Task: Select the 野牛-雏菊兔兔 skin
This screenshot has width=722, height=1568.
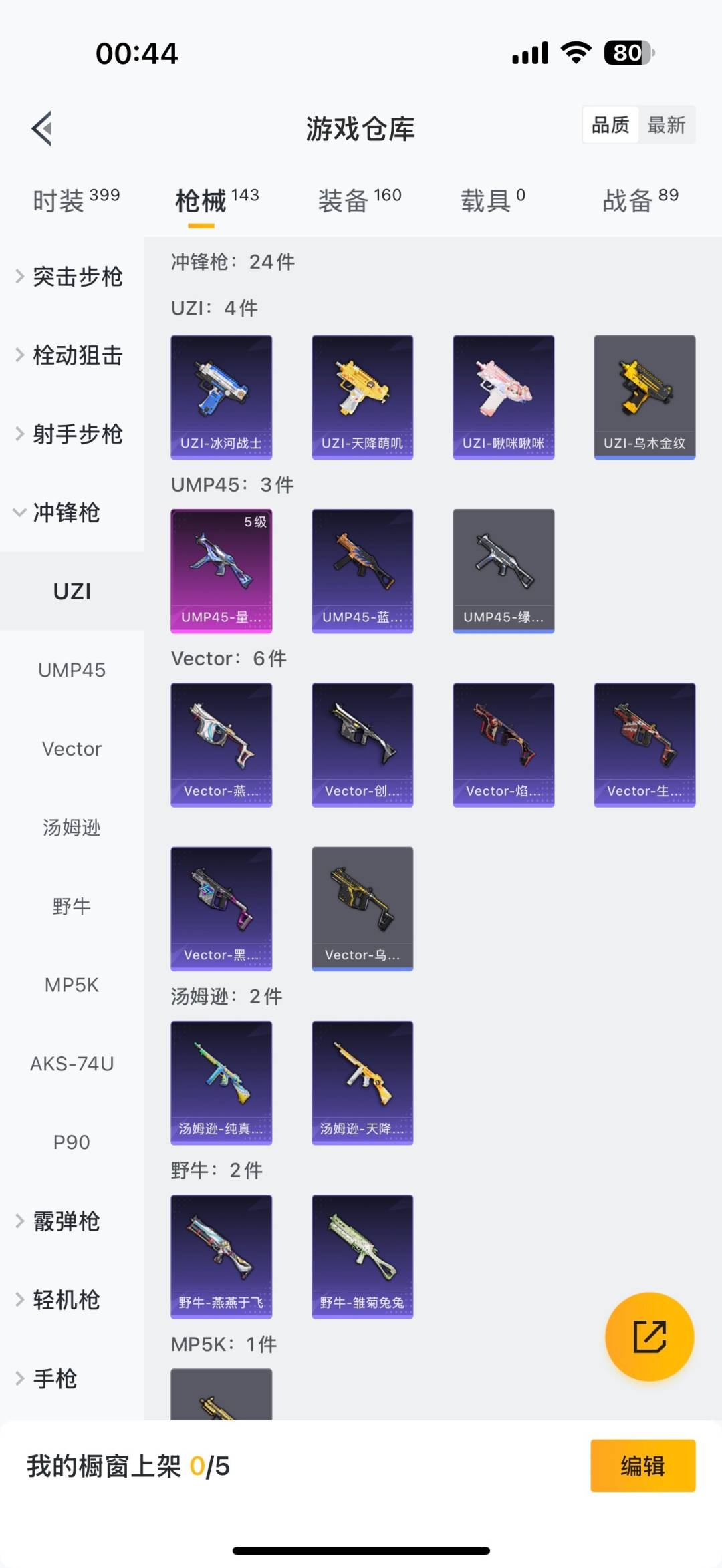Action: point(362,1256)
